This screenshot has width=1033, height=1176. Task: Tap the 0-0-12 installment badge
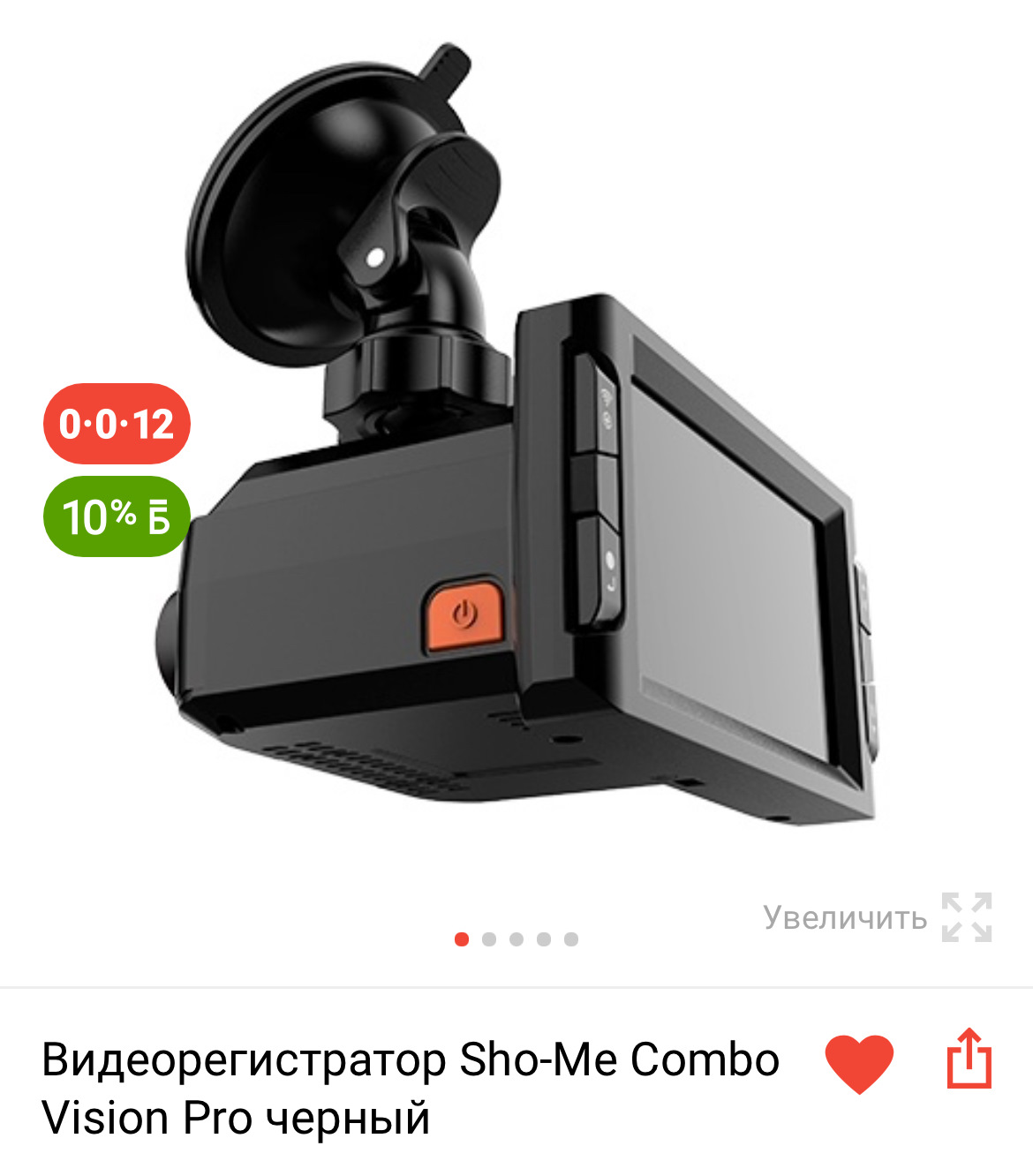tap(117, 424)
